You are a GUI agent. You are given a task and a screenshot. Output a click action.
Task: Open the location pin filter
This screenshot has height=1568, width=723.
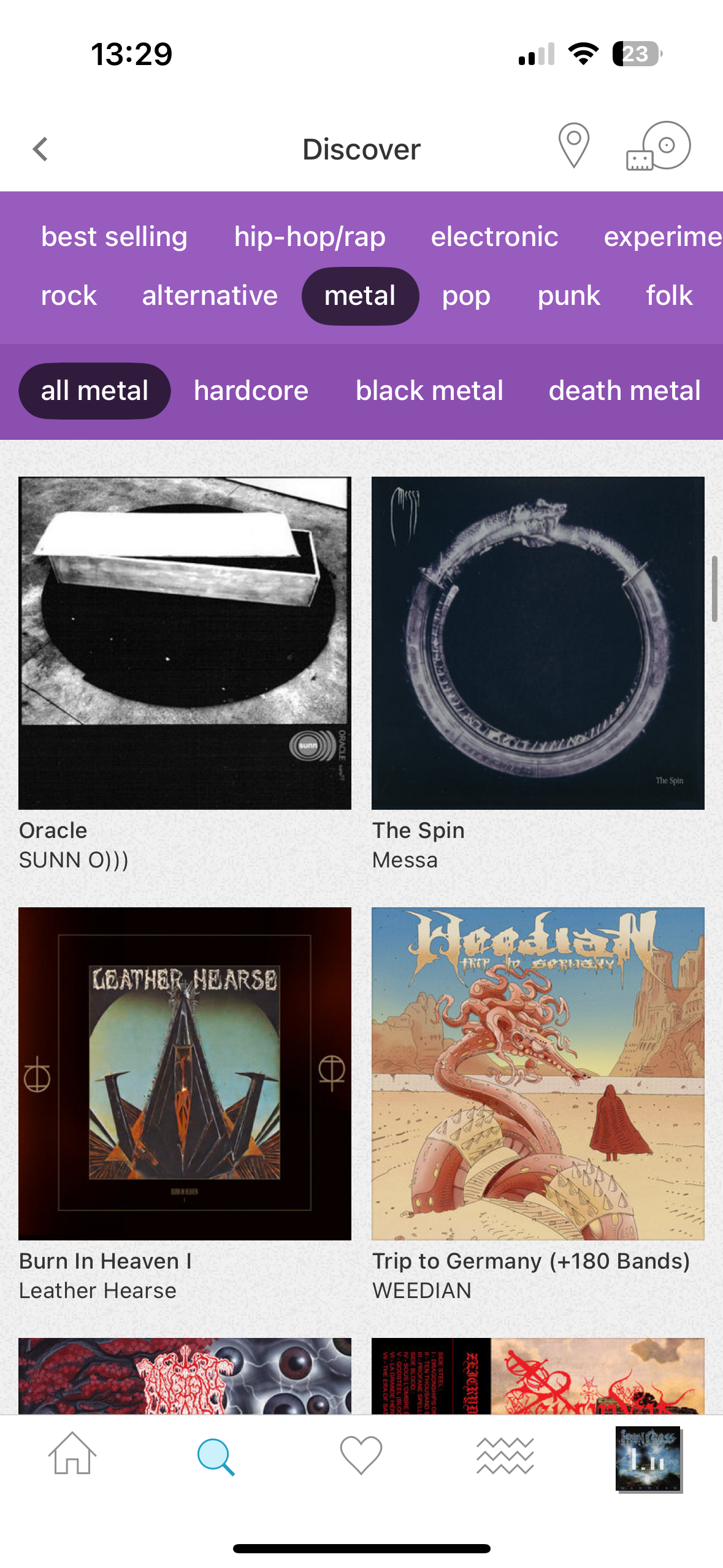tap(573, 146)
